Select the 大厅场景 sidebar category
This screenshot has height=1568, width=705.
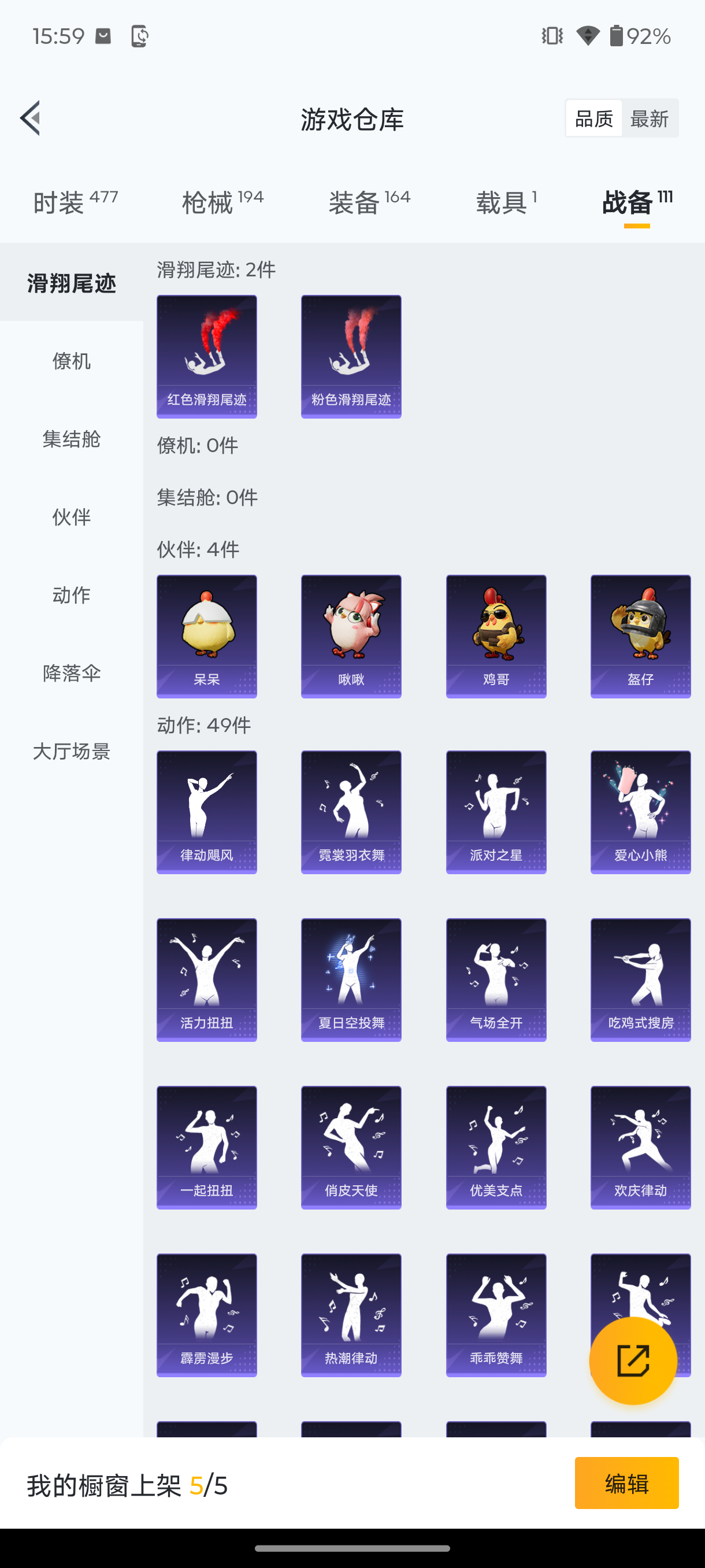tap(71, 752)
